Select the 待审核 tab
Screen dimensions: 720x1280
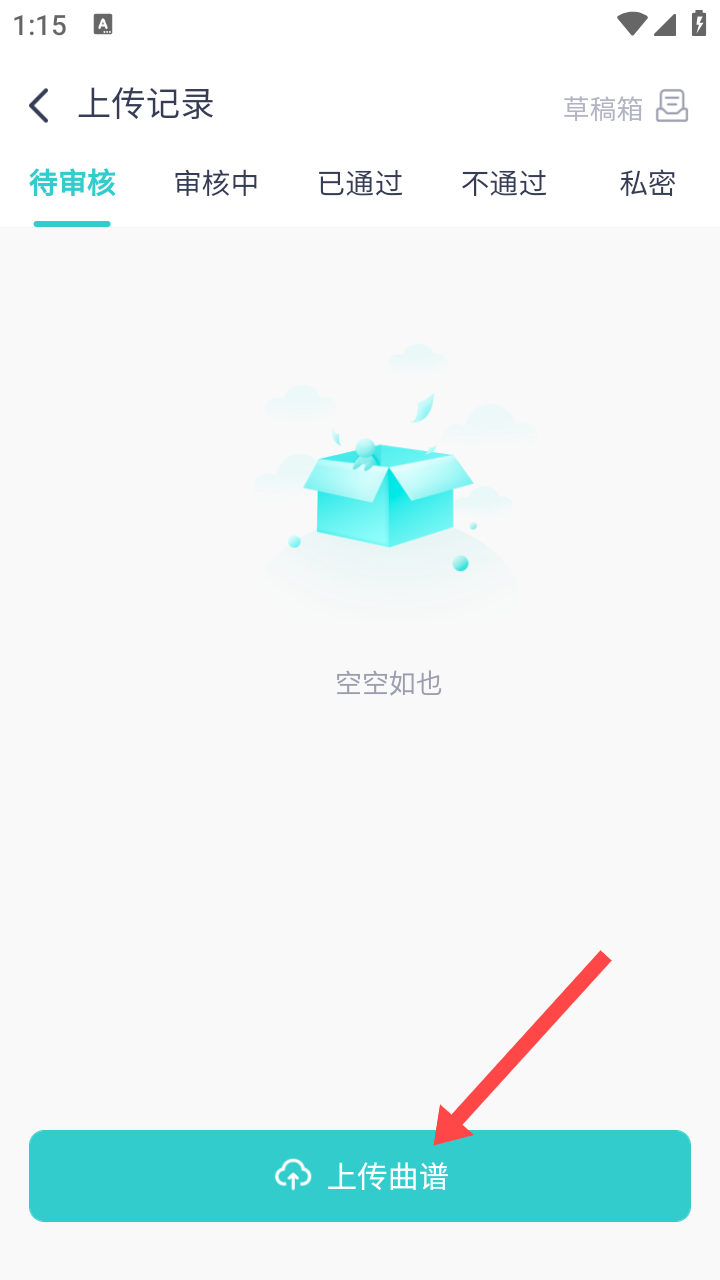72,183
